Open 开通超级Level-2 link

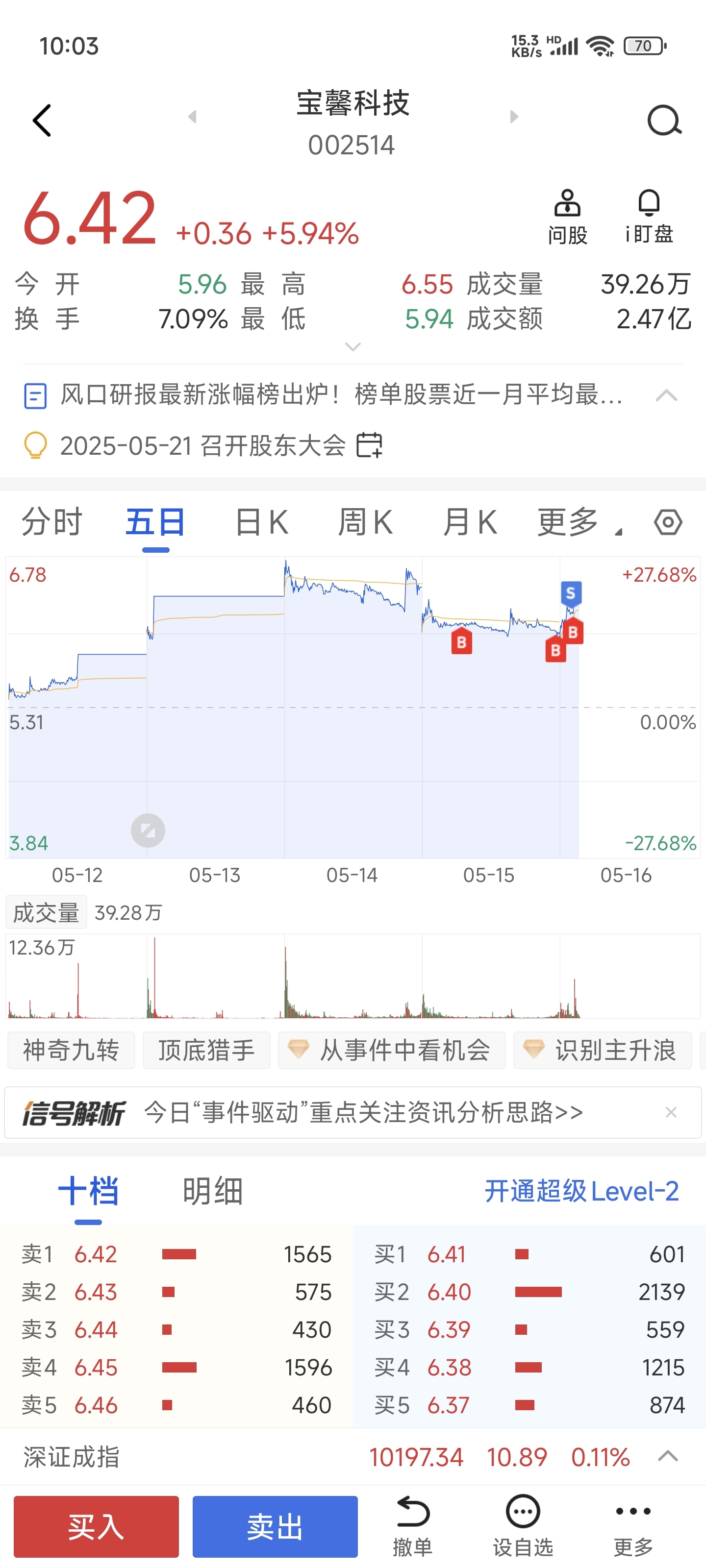click(582, 1191)
